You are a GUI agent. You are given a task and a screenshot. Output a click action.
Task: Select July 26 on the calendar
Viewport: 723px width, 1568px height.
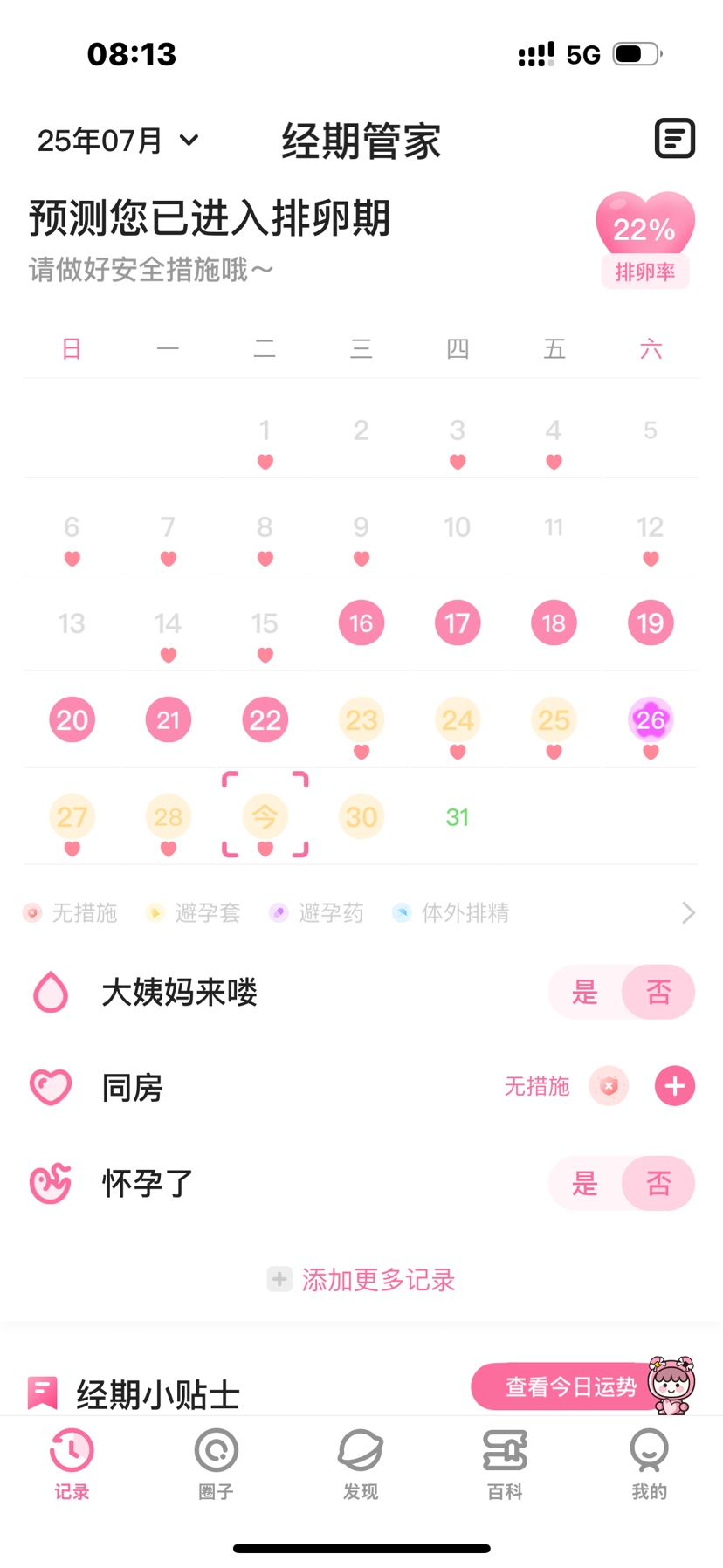tap(650, 720)
